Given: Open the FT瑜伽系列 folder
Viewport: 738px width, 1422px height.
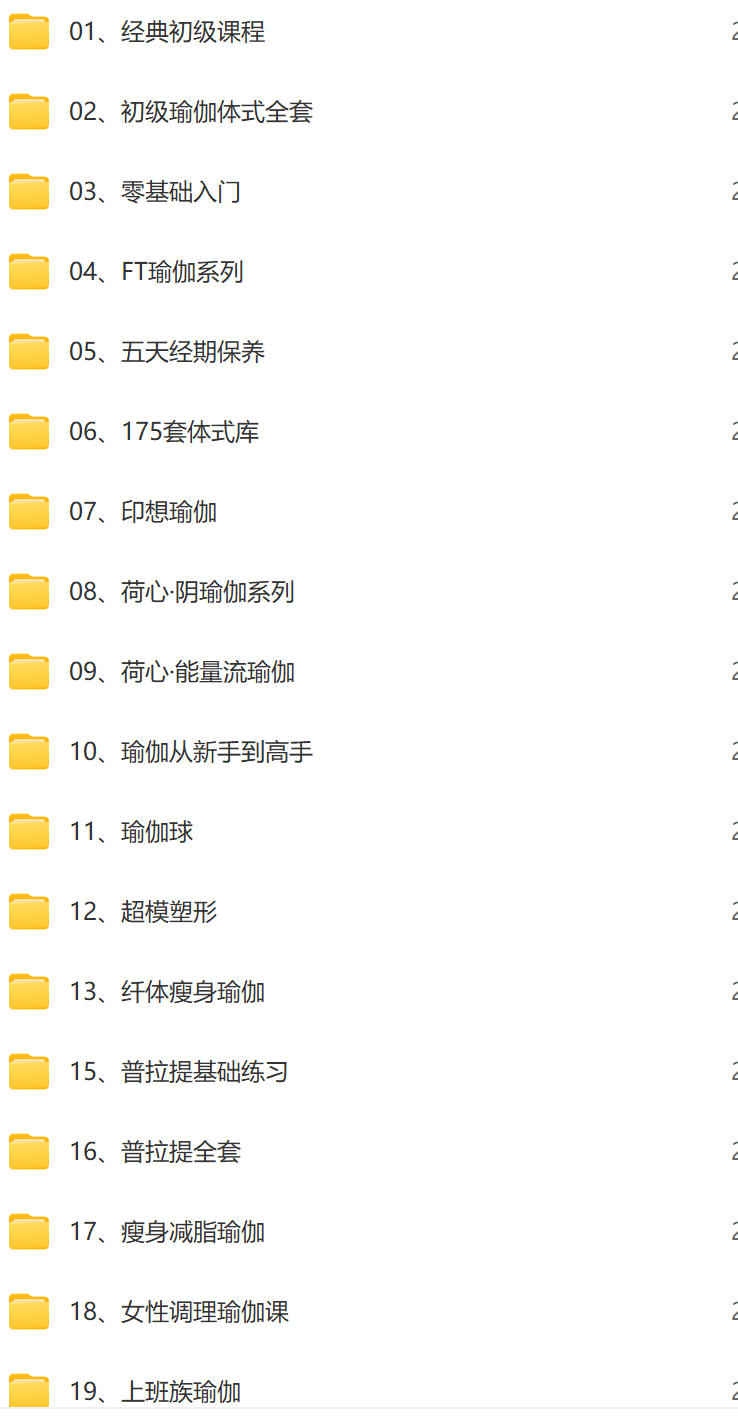Looking at the screenshot, I should coord(156,272).
